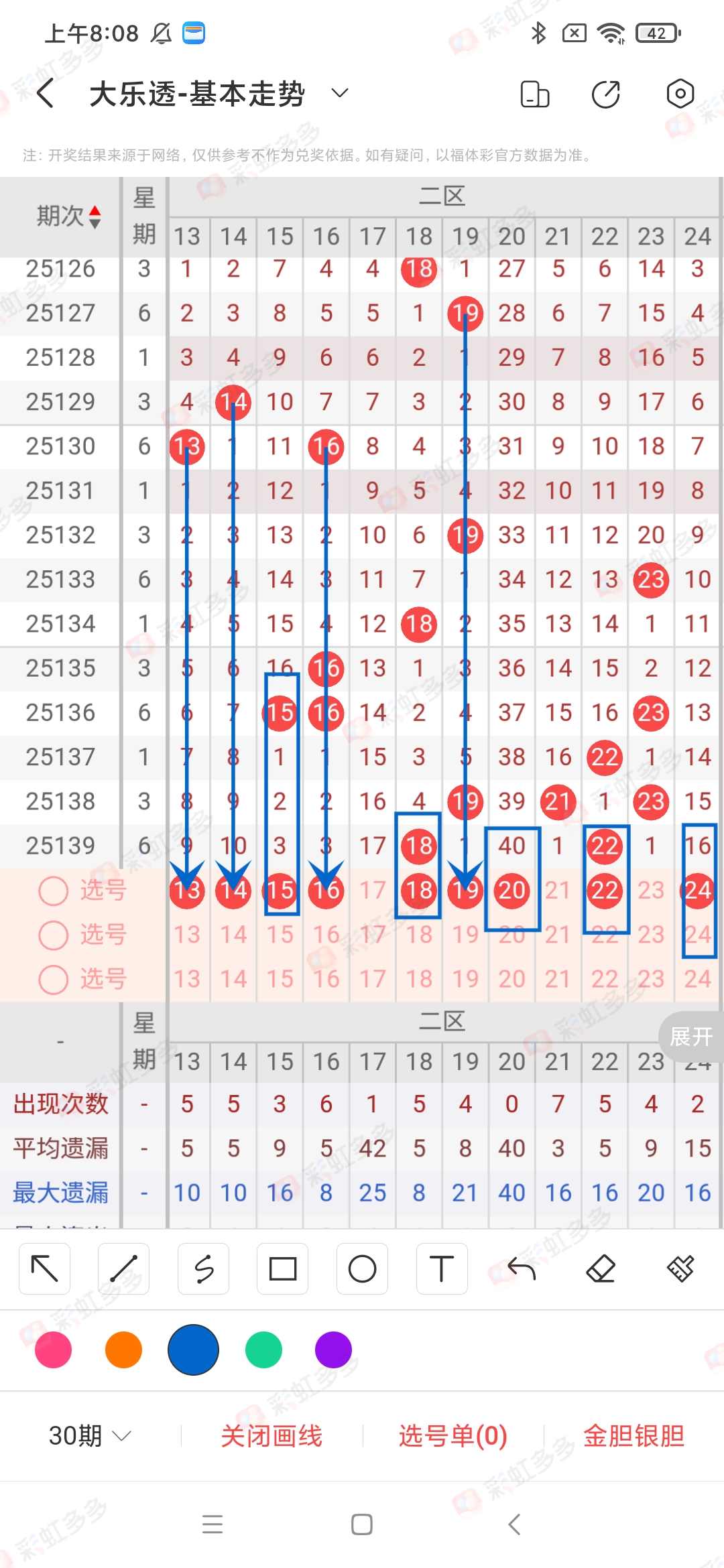Select the straight line drawing tool
Screen dimensions: 724x1568
click(123, 1268)
